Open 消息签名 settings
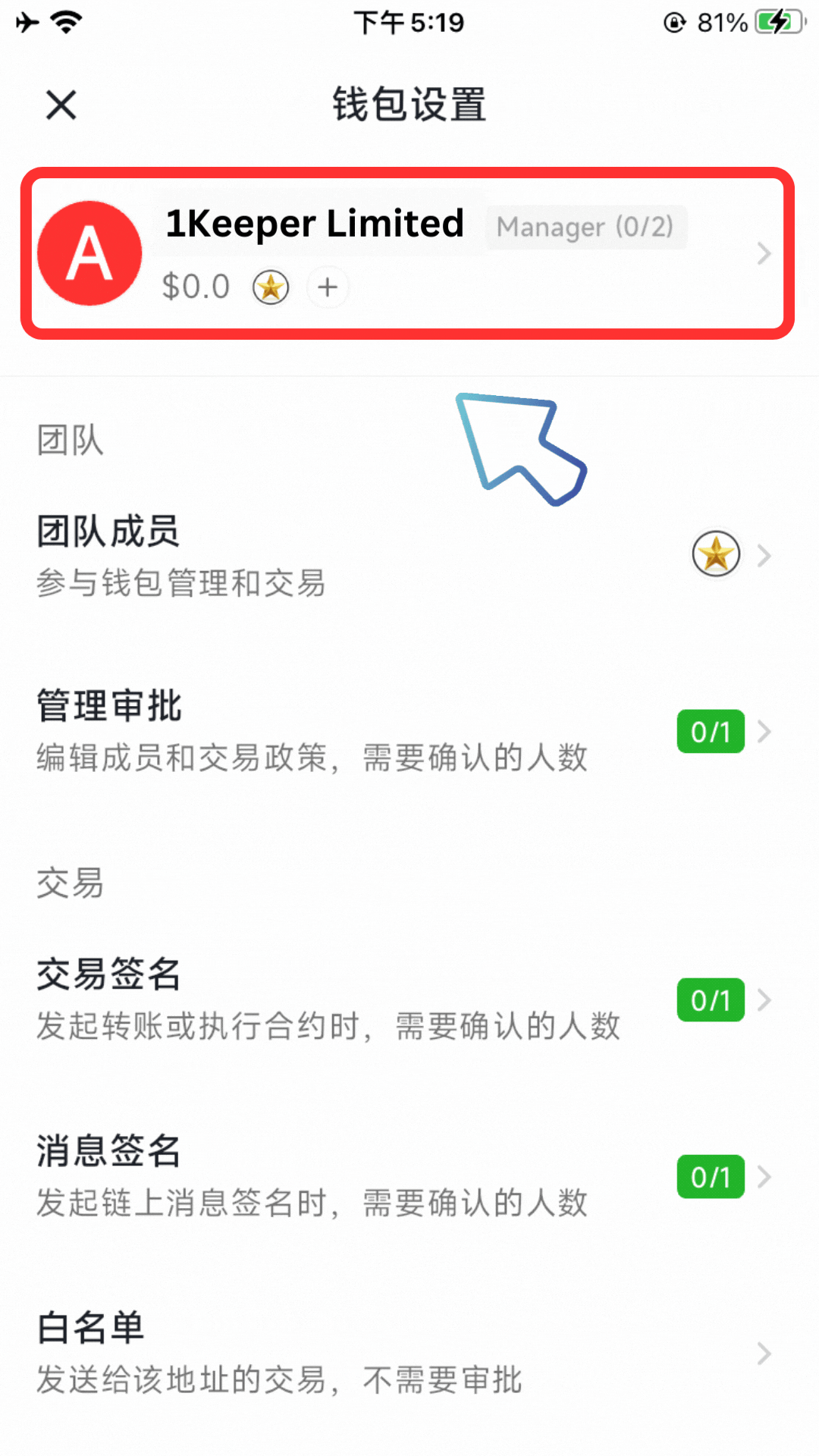819x1456 pixels. [x=402, y=1176]
